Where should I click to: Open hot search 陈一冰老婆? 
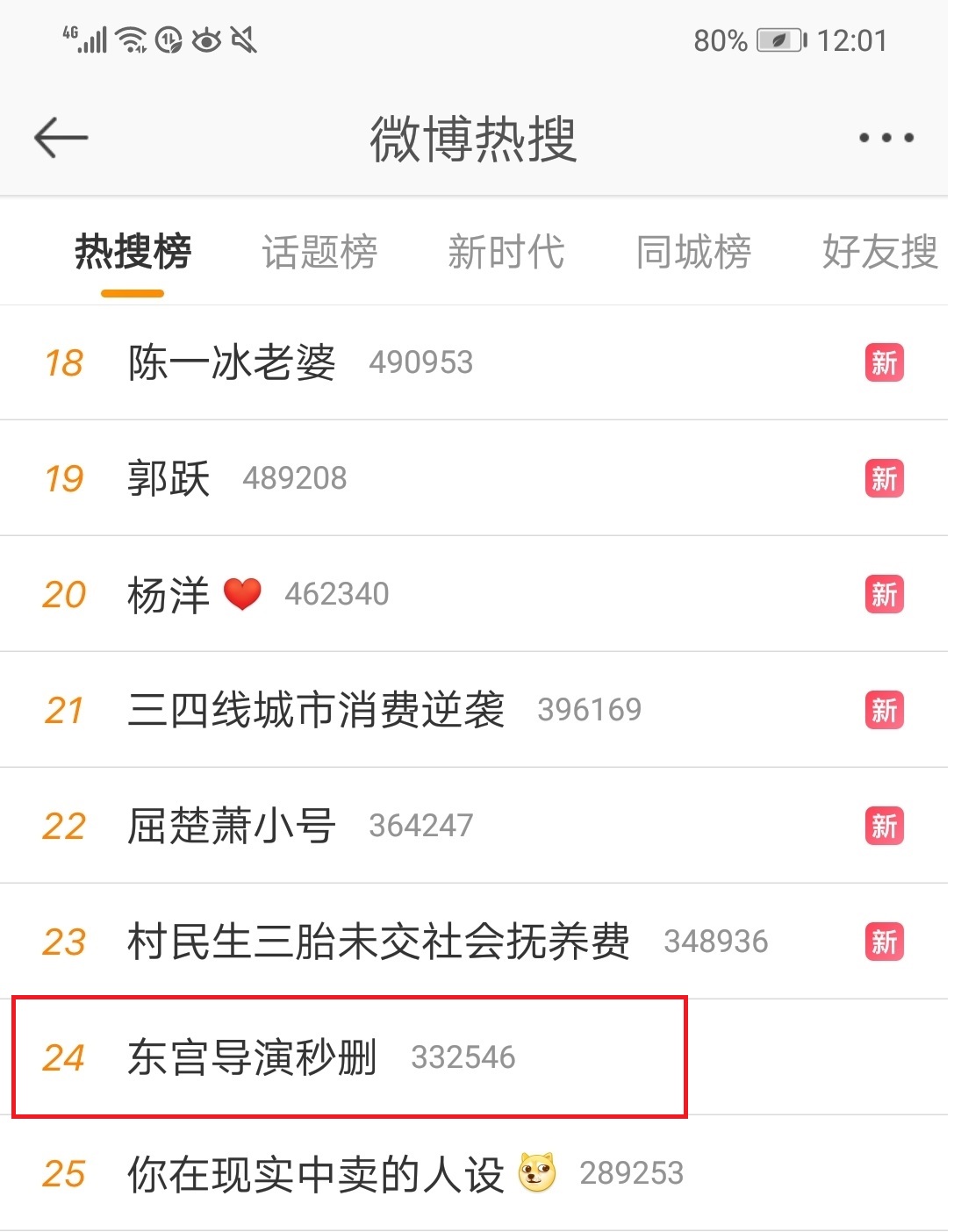(x=232, y=362)
